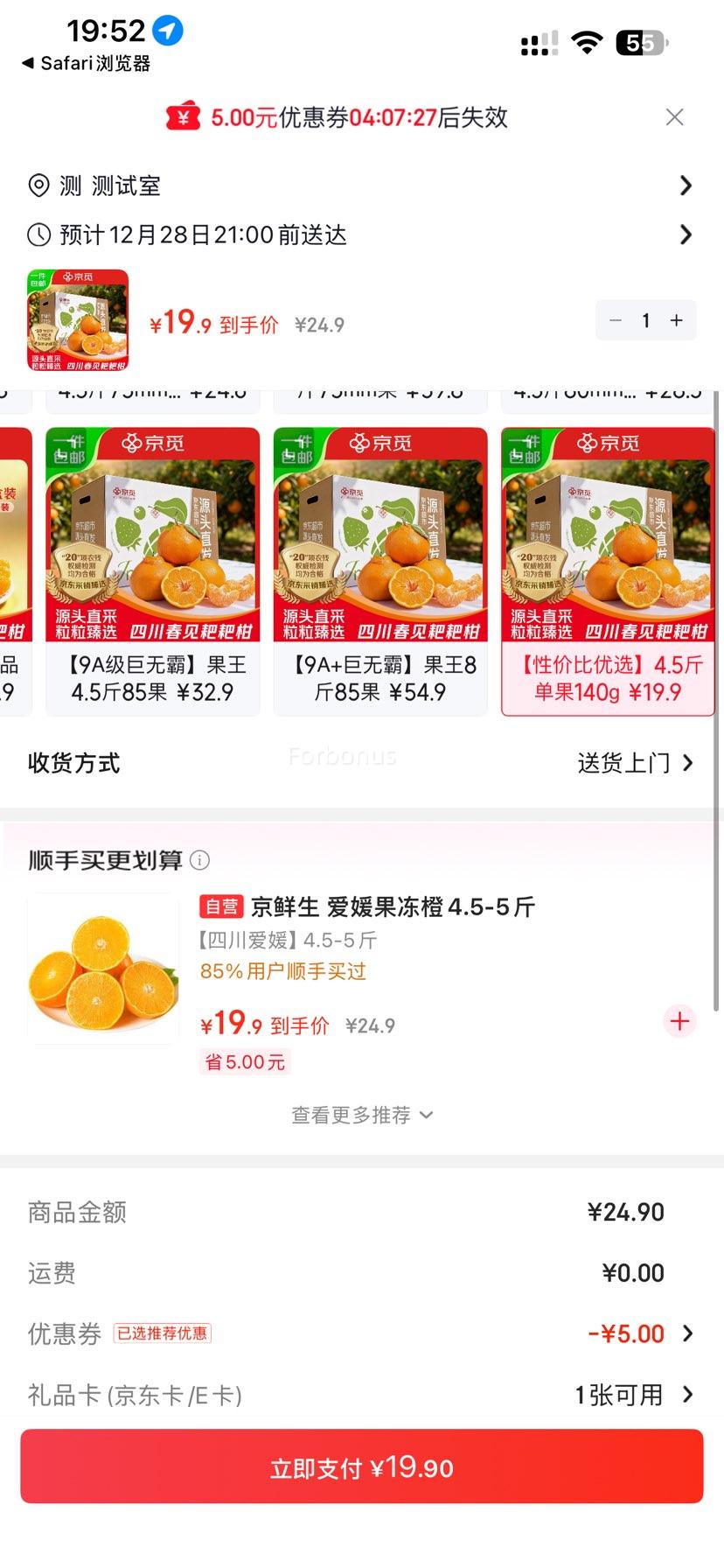Expand 查看更多推荐 to see more recommendations

361,1115
